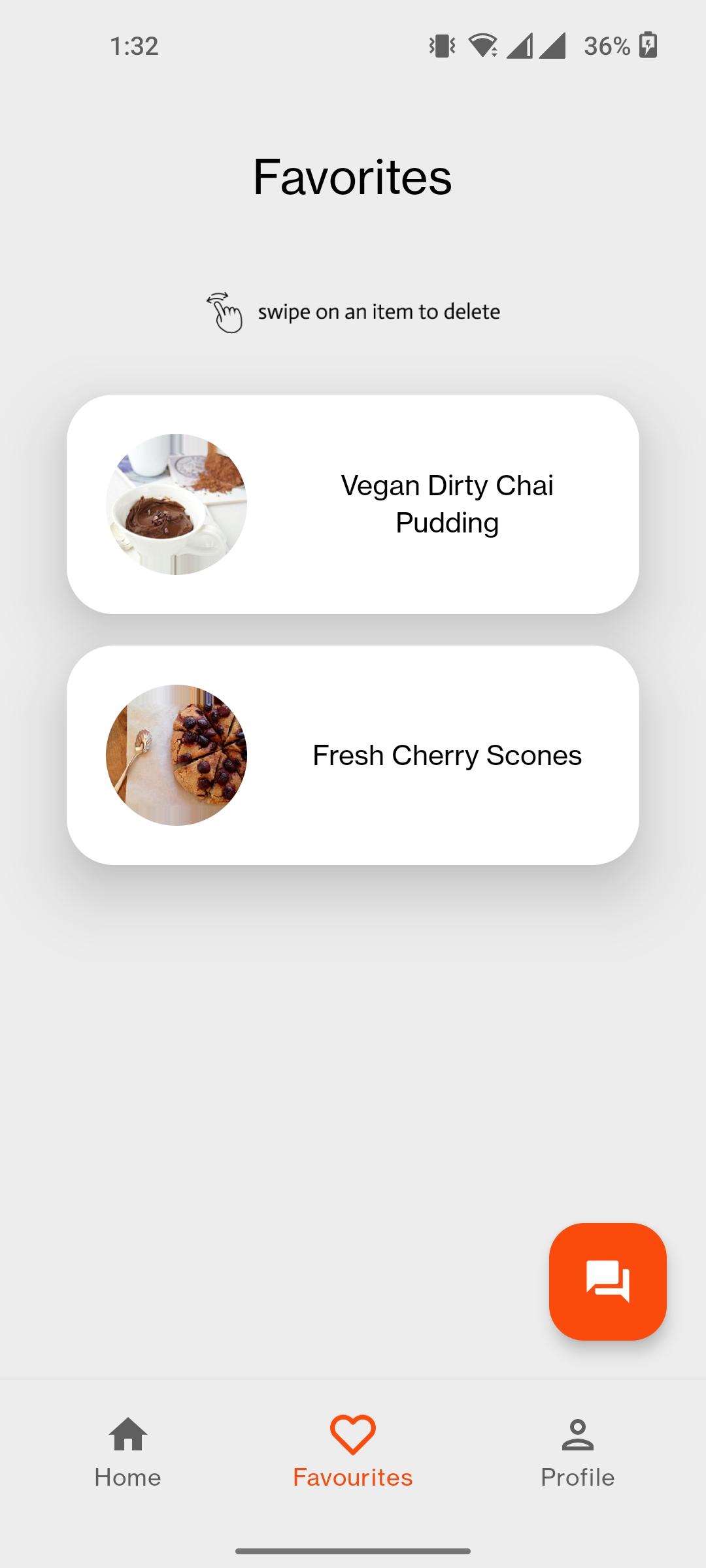Tap the battery charging indicator
This screenshot has height=1568, width=706.
coord(647,46)
